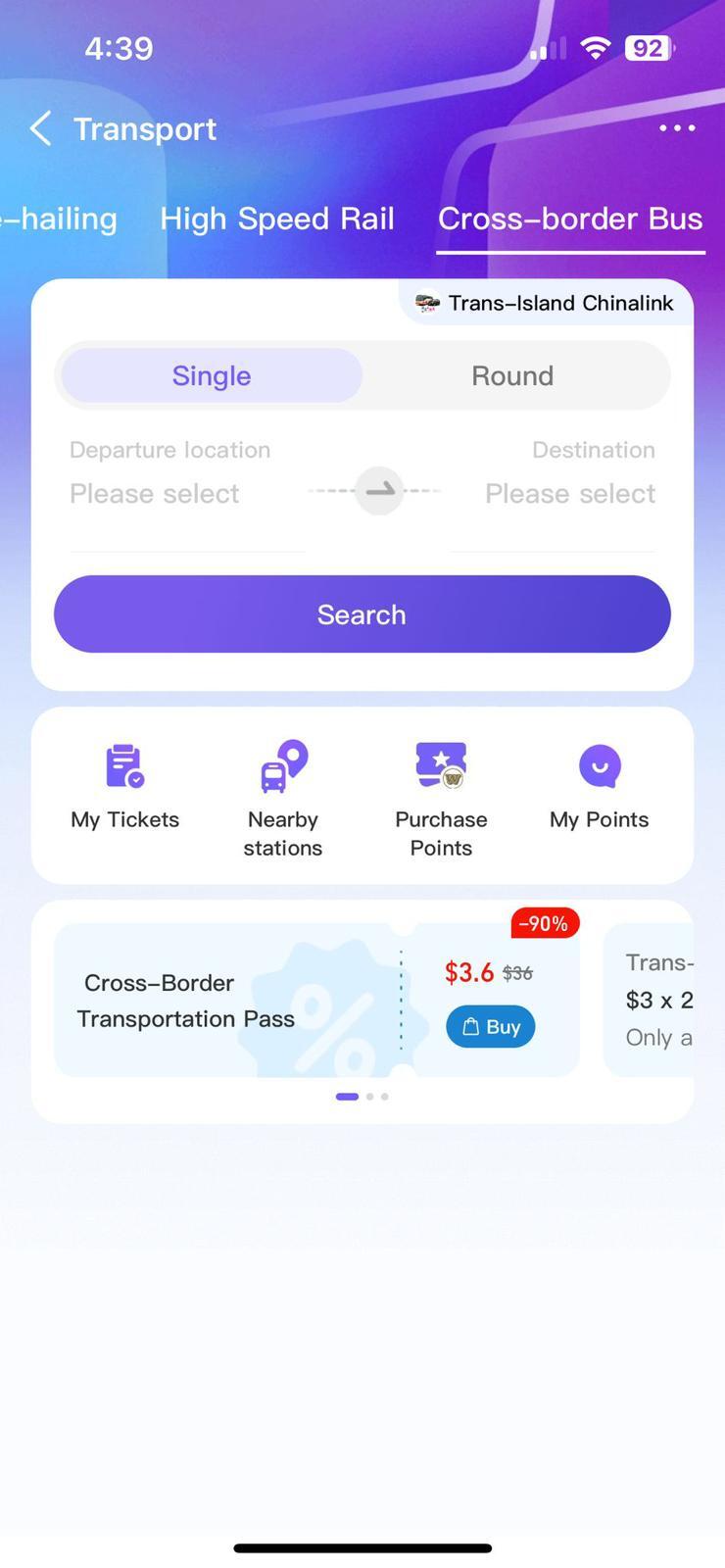Image resolution: width=725 pixels, height=1568 pixels.
Task: Pick a departure location
Action: pyautogui.click(x=155, y=493)
